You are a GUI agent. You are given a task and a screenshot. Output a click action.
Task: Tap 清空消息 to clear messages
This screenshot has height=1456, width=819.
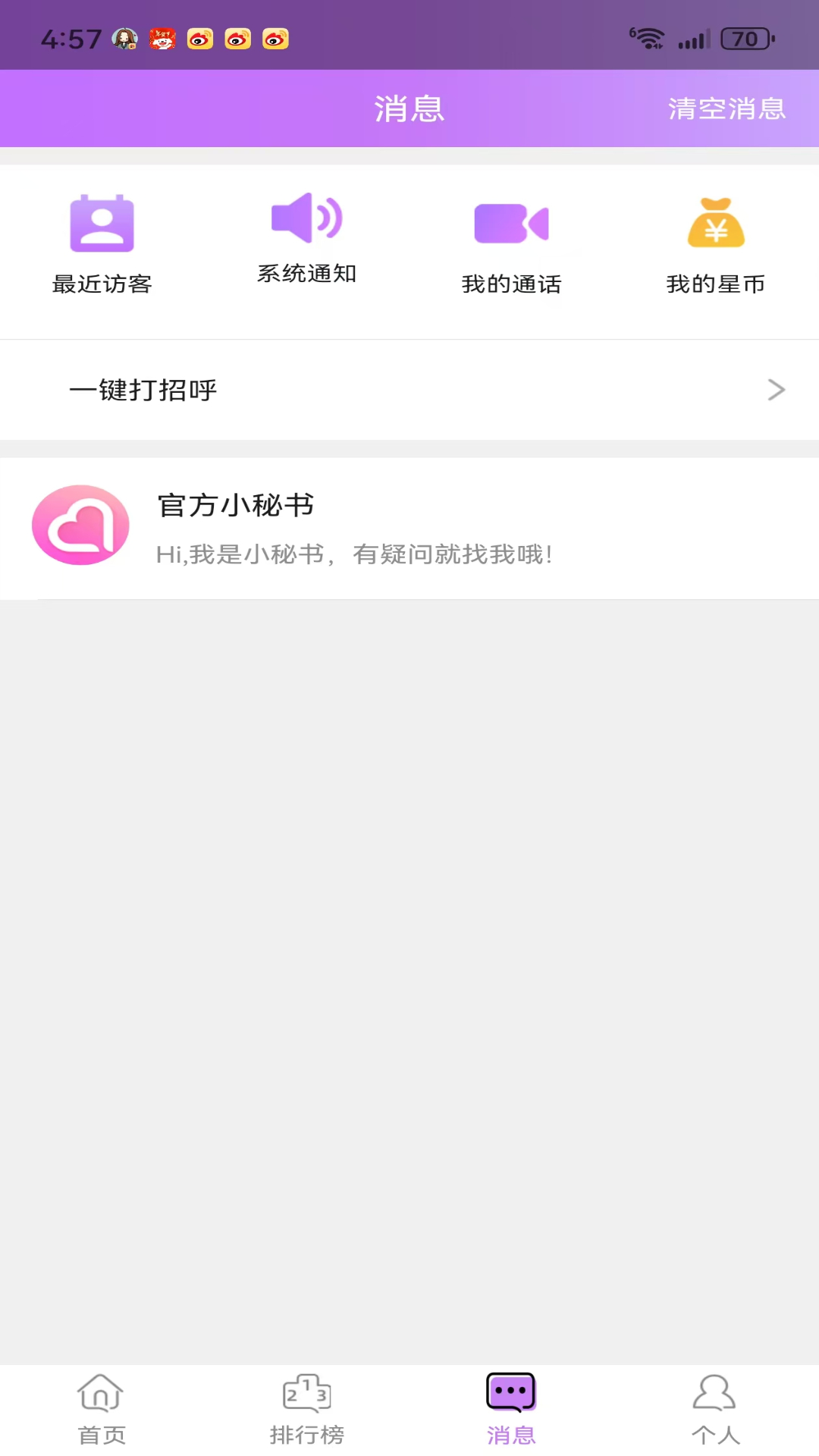coord(727,108)
